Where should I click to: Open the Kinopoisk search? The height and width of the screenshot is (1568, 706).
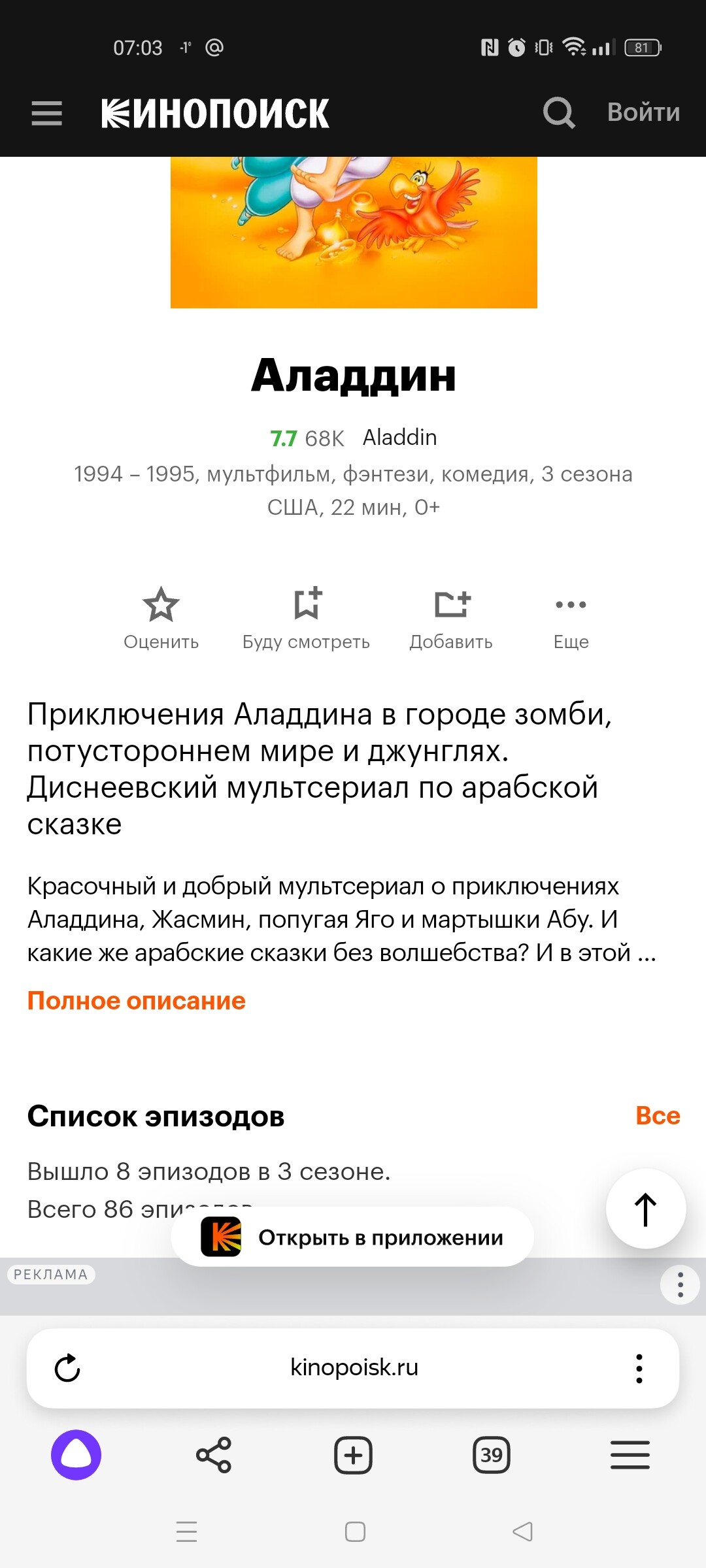559,113
